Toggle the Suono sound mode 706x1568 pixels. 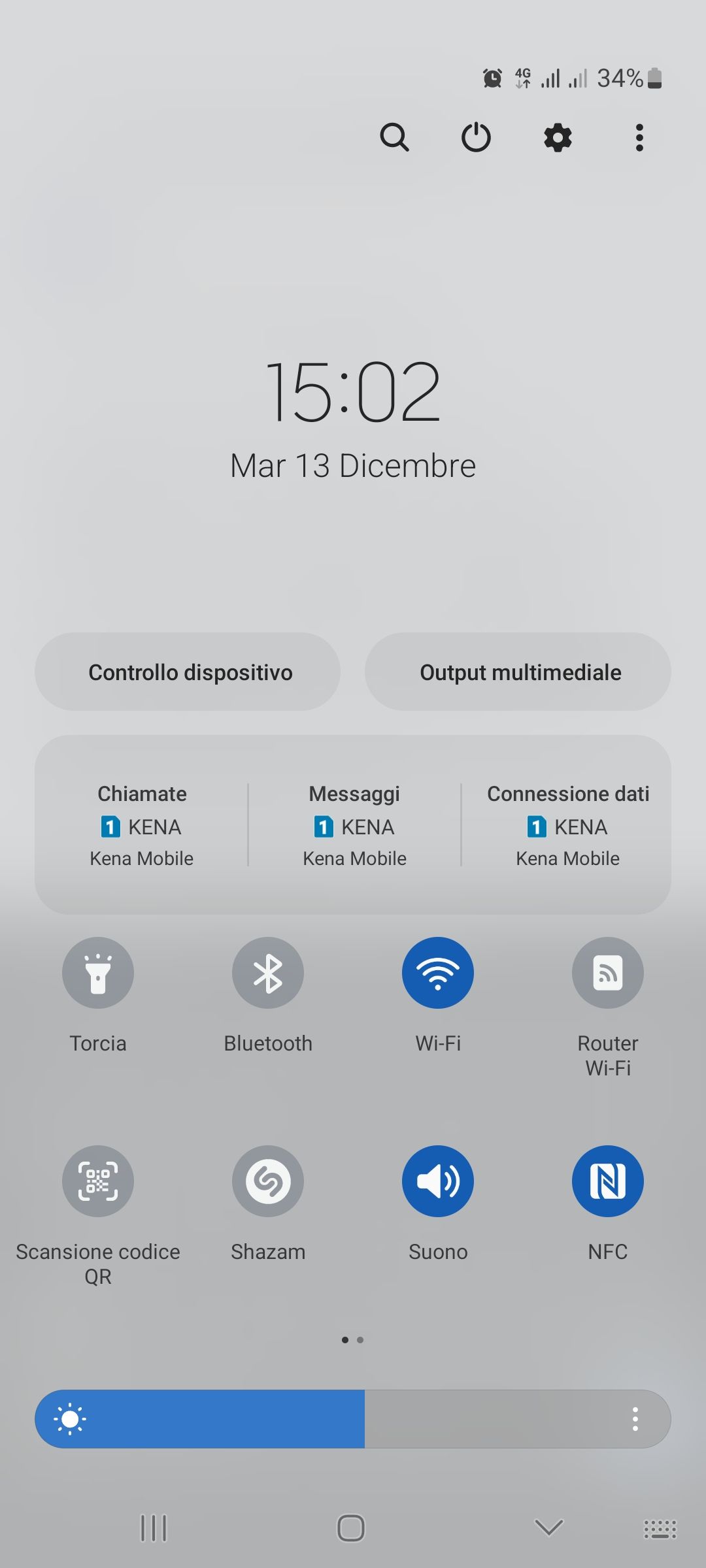438,1181
